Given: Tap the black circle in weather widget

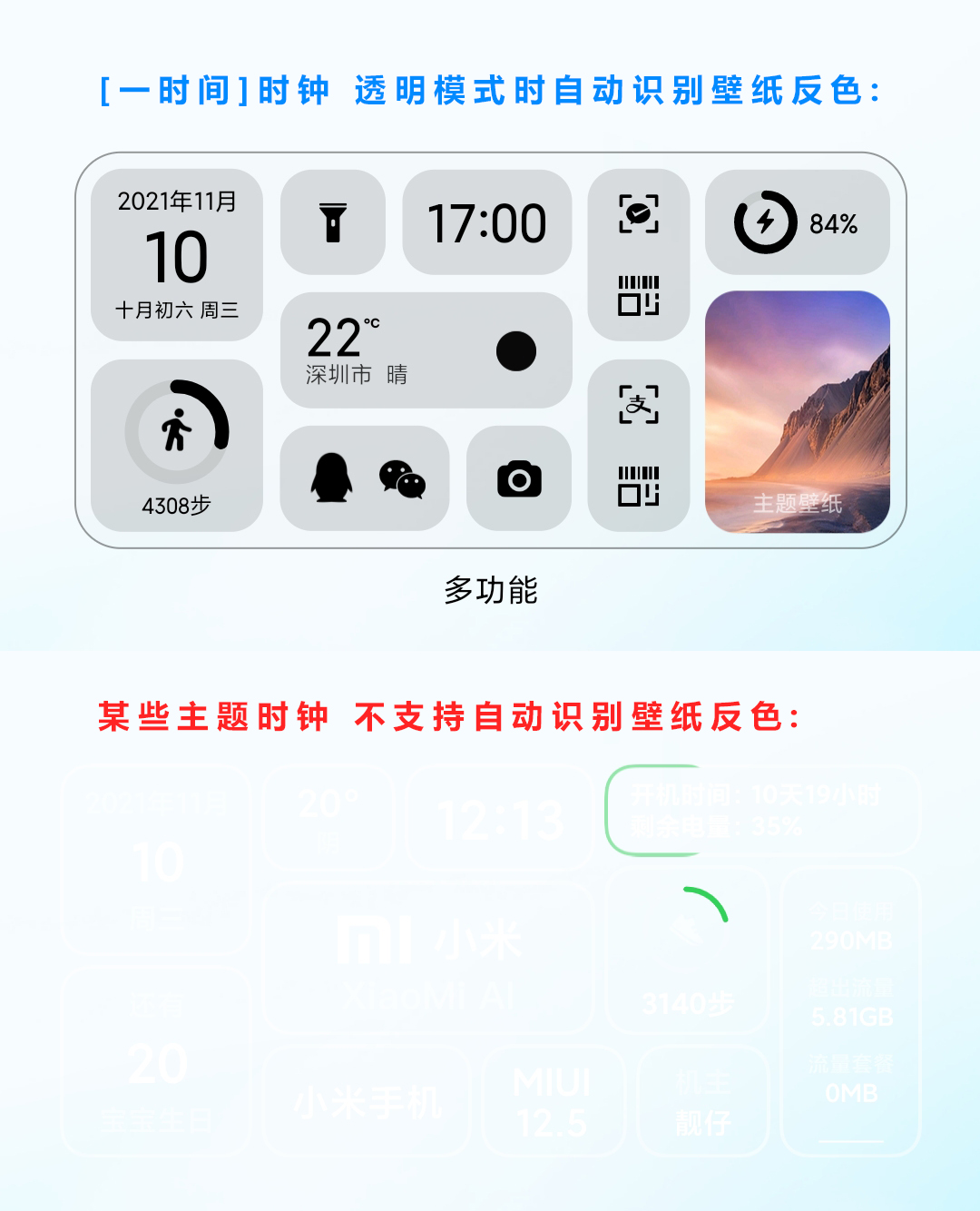Looking at the screenshot, I should coord(517,350).
